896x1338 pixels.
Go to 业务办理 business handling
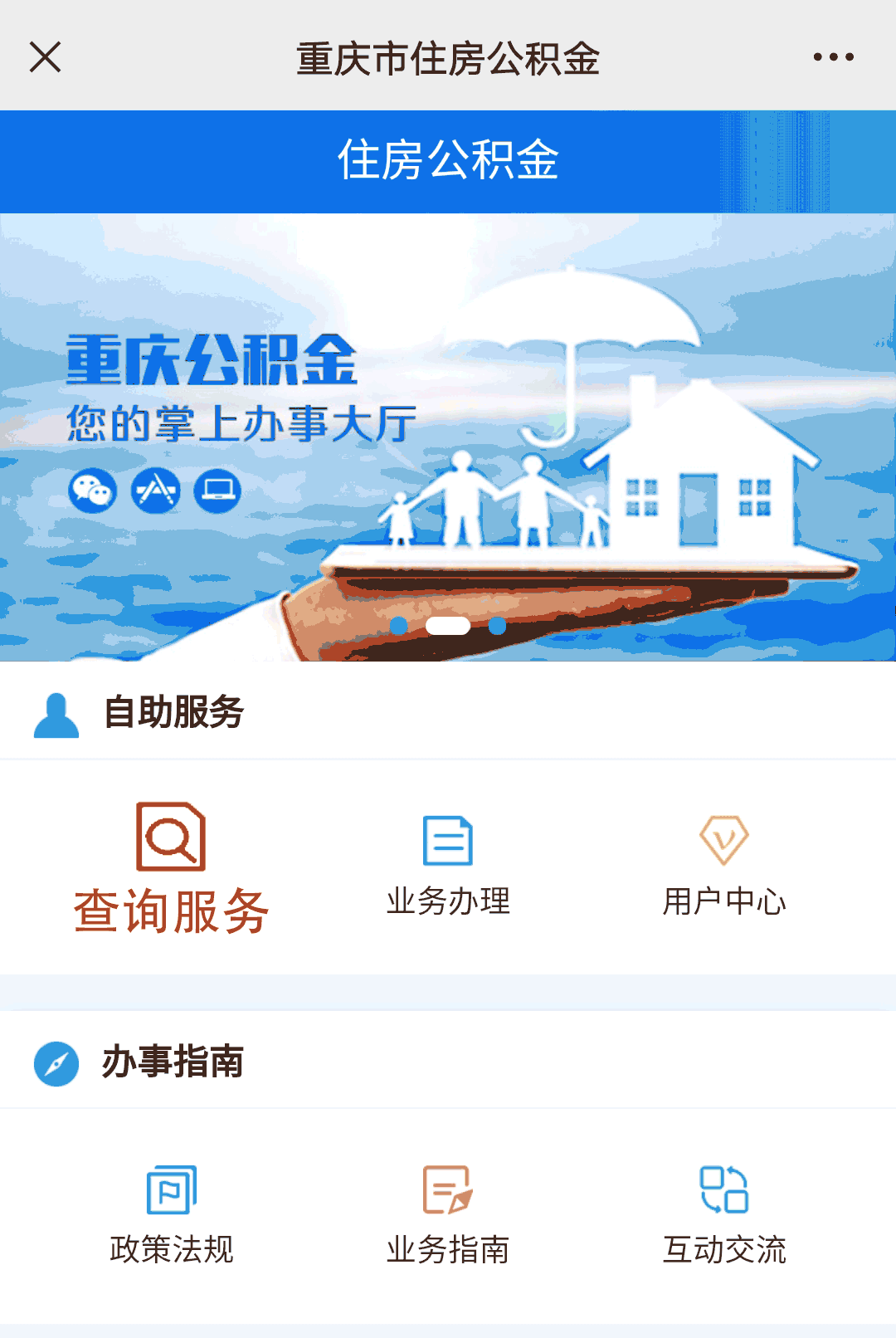pos(448,867)
